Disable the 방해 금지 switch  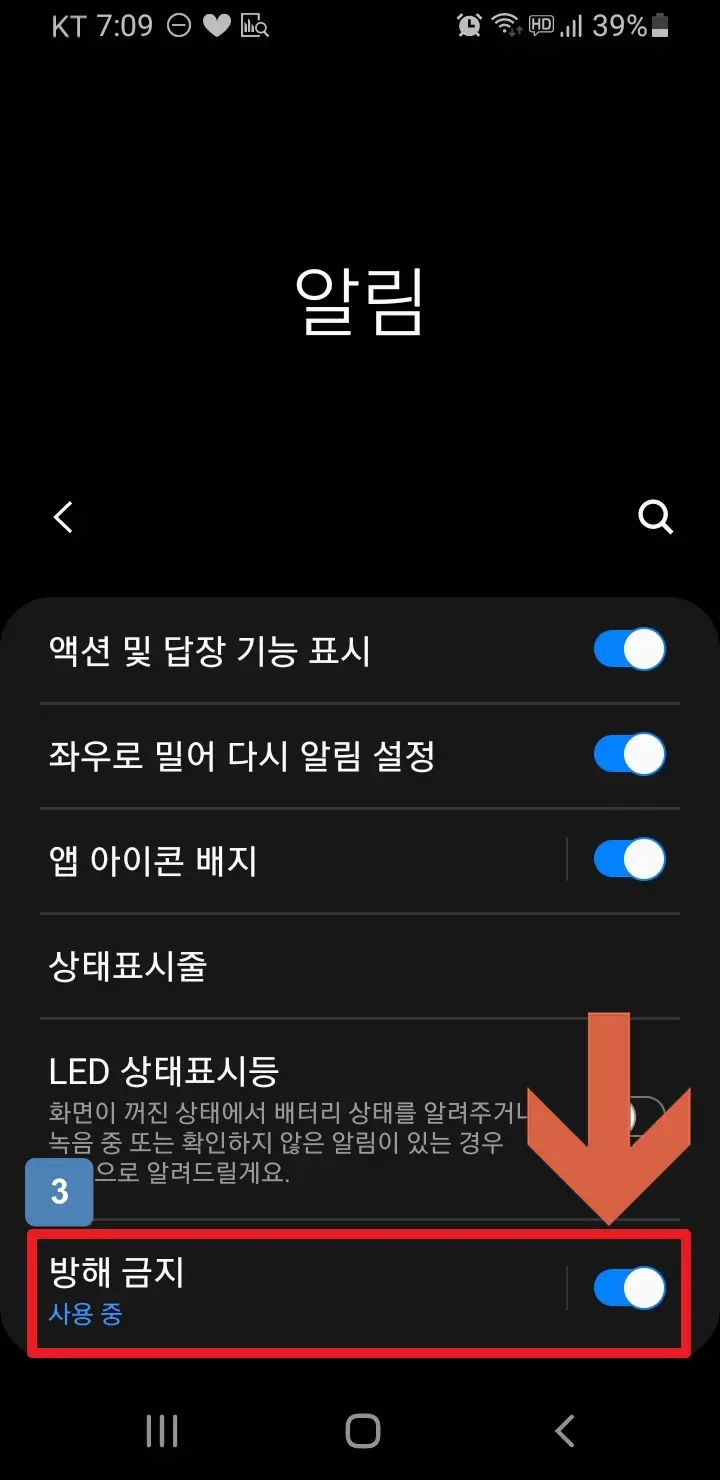(629, 1289)
